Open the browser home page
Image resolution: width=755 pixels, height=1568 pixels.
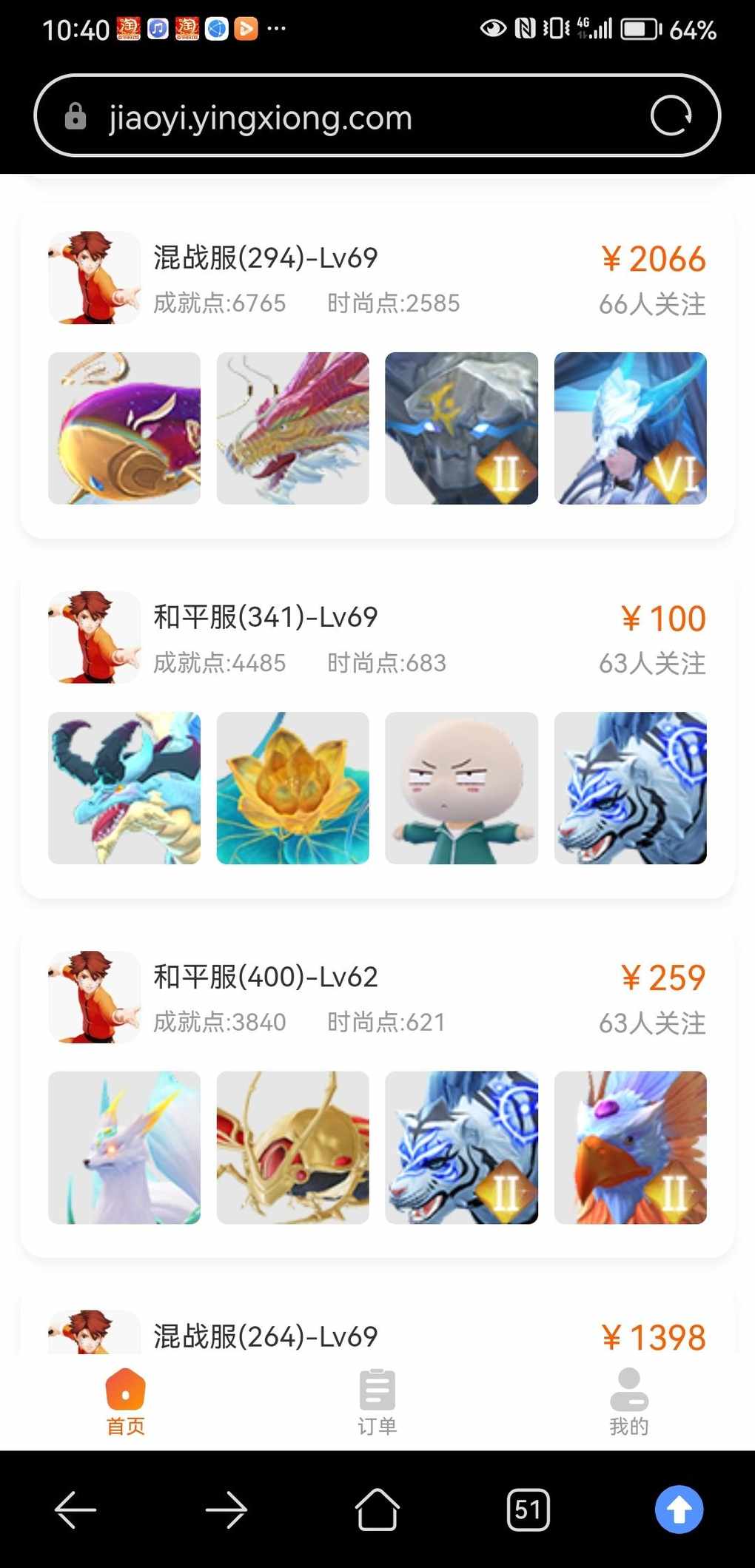coord(377,1509)
